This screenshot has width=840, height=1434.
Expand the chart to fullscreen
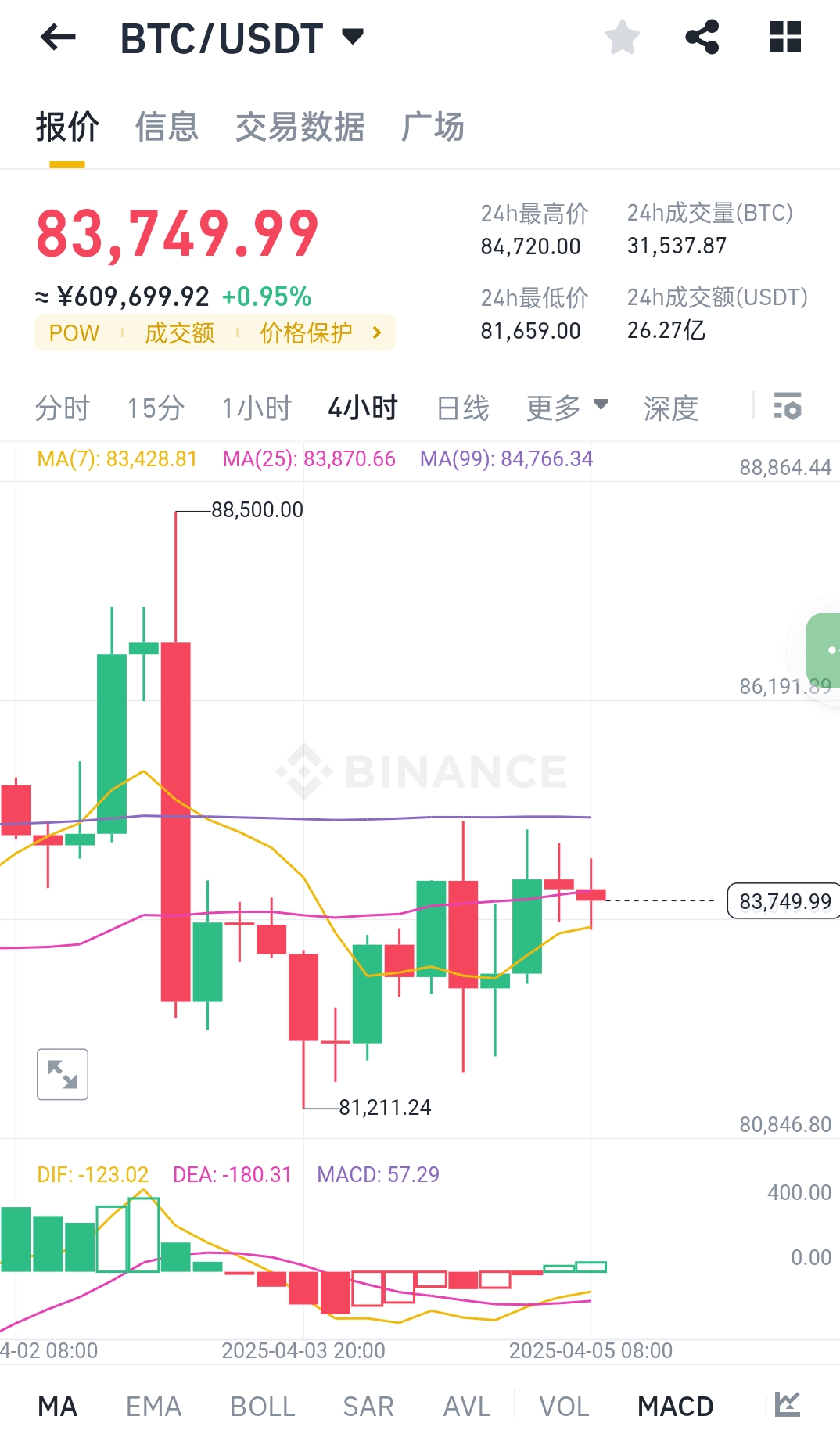pyautogui.click(x=63, y=1074)
